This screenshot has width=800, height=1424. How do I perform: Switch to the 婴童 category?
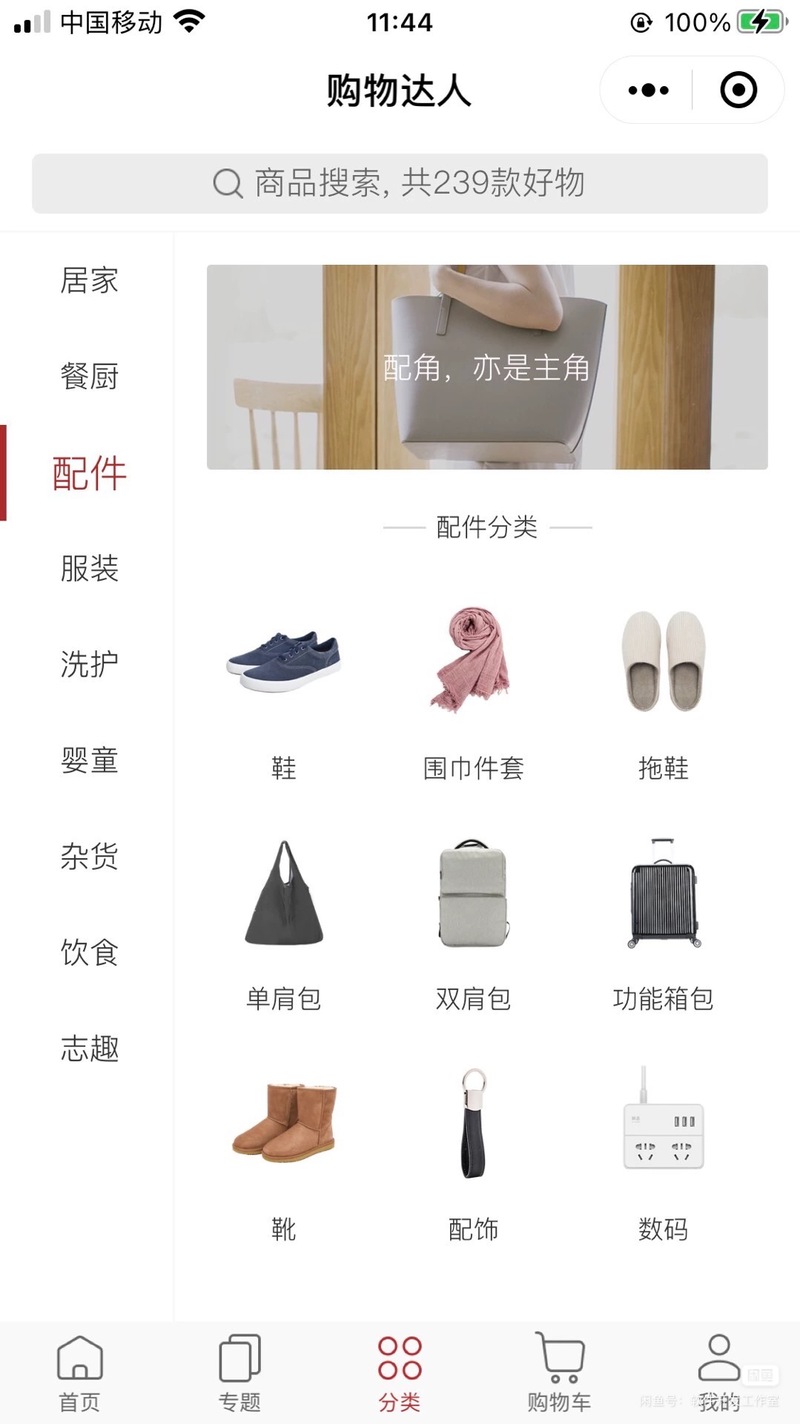coord(89,761)
